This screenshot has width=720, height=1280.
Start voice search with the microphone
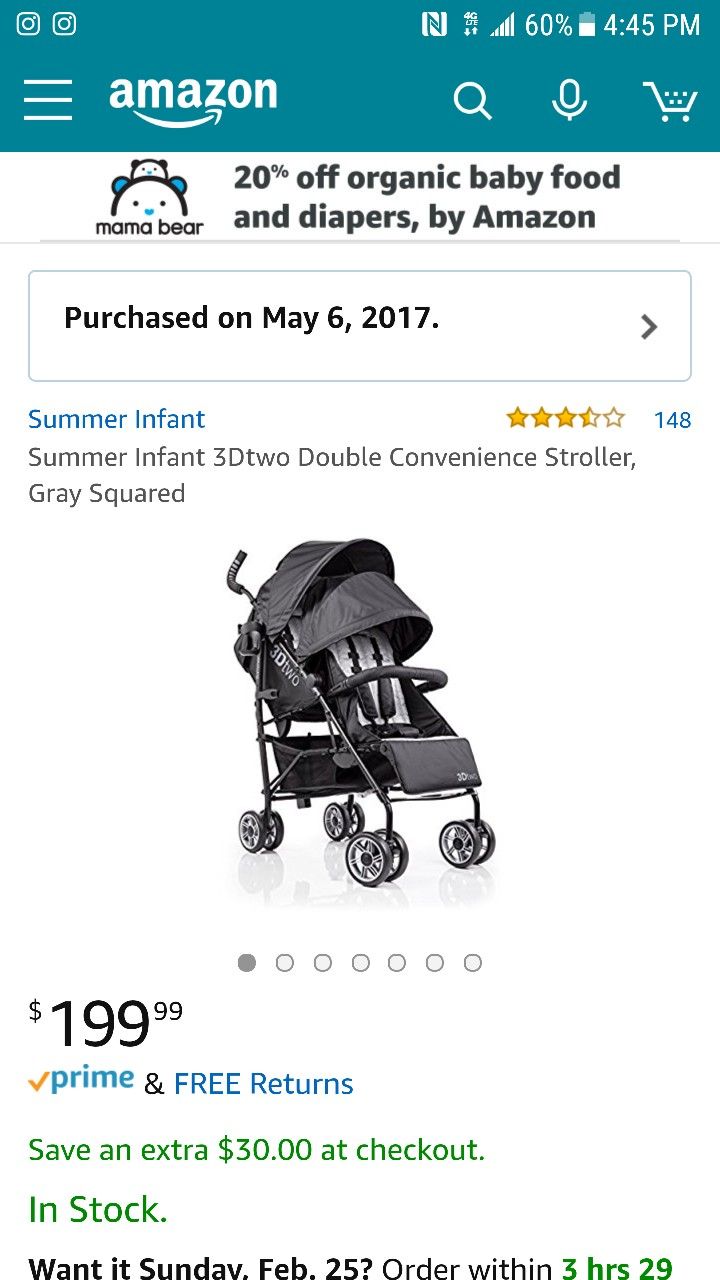pyautogui.click(x=570, y=100)
